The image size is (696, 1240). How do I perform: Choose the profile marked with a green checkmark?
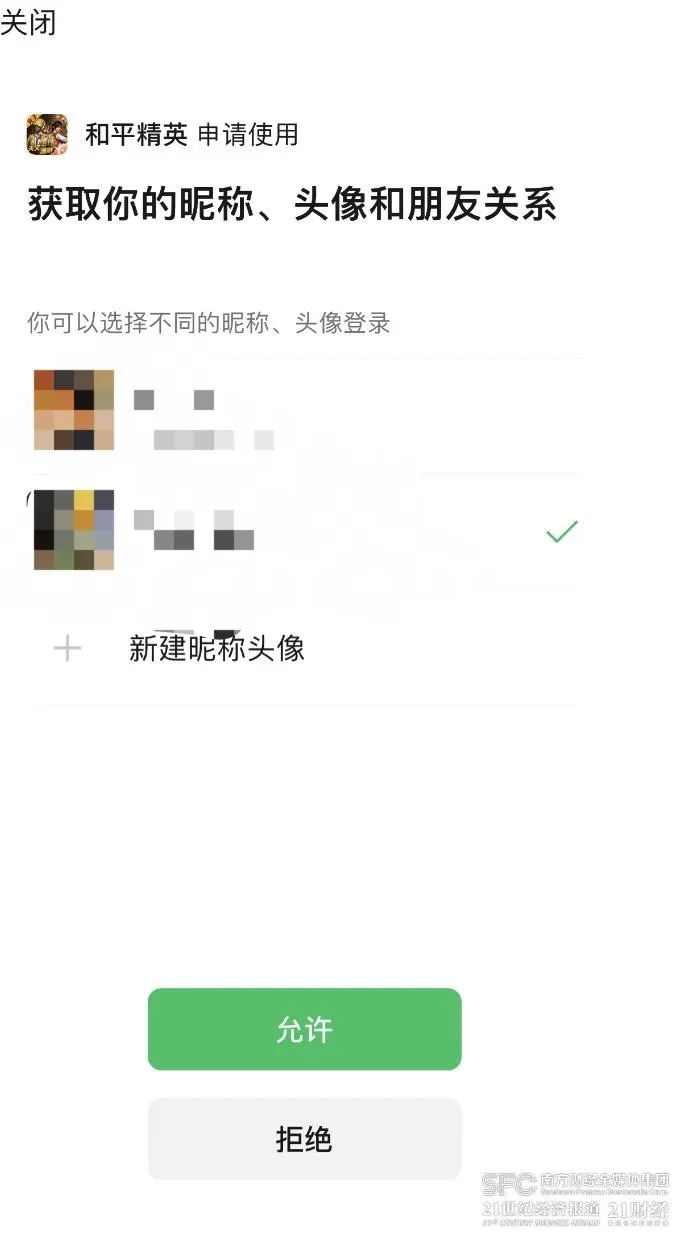[300, 531]
